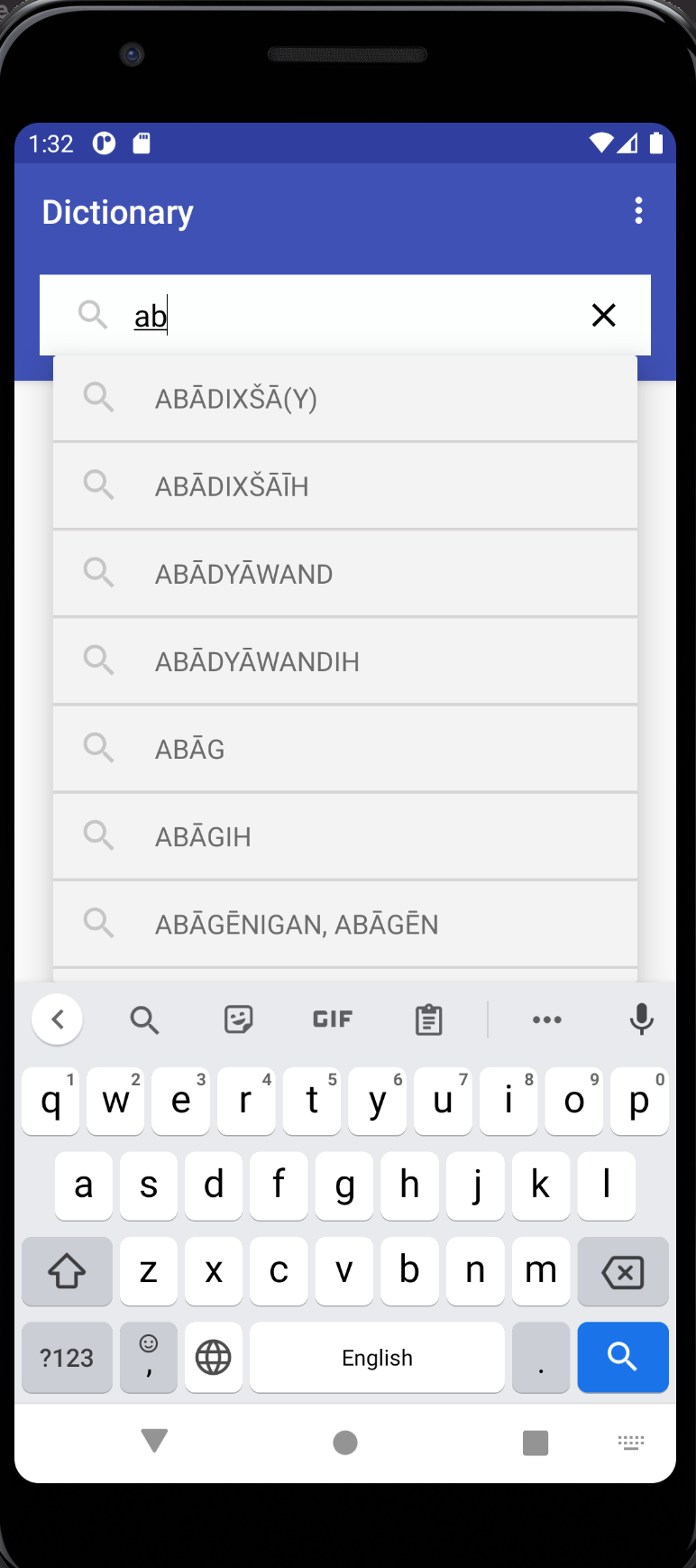Viewport: 696px width, 1568px height.
Task: Select suggestion ABĀDIXŠĀĪH
Action: click(344, 486)
